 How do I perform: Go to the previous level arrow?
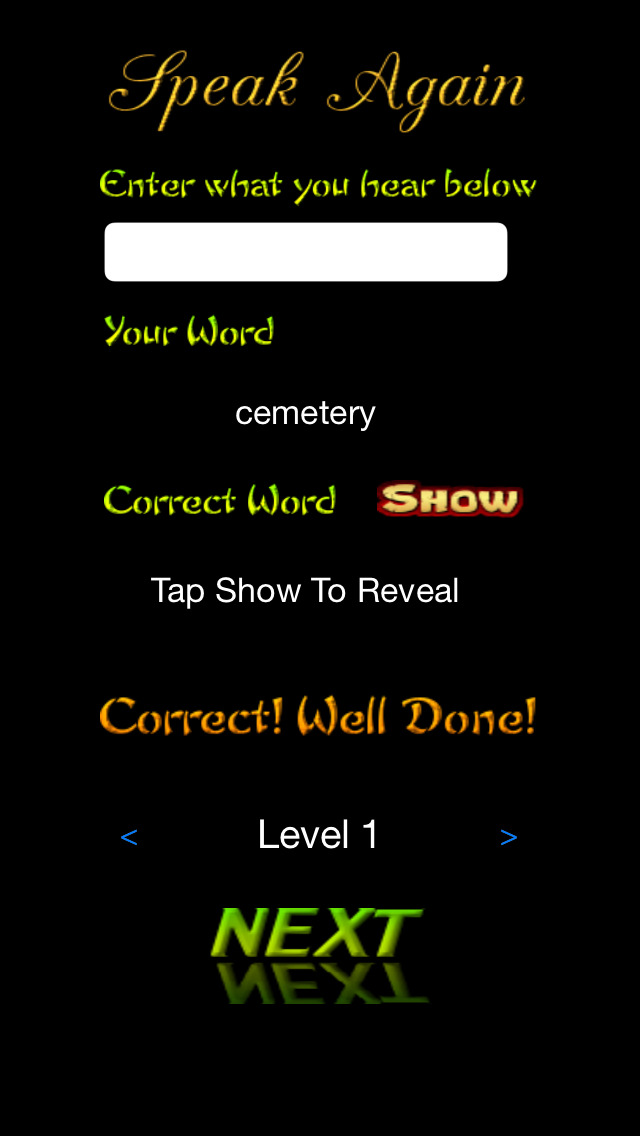[x=129, y=837]
